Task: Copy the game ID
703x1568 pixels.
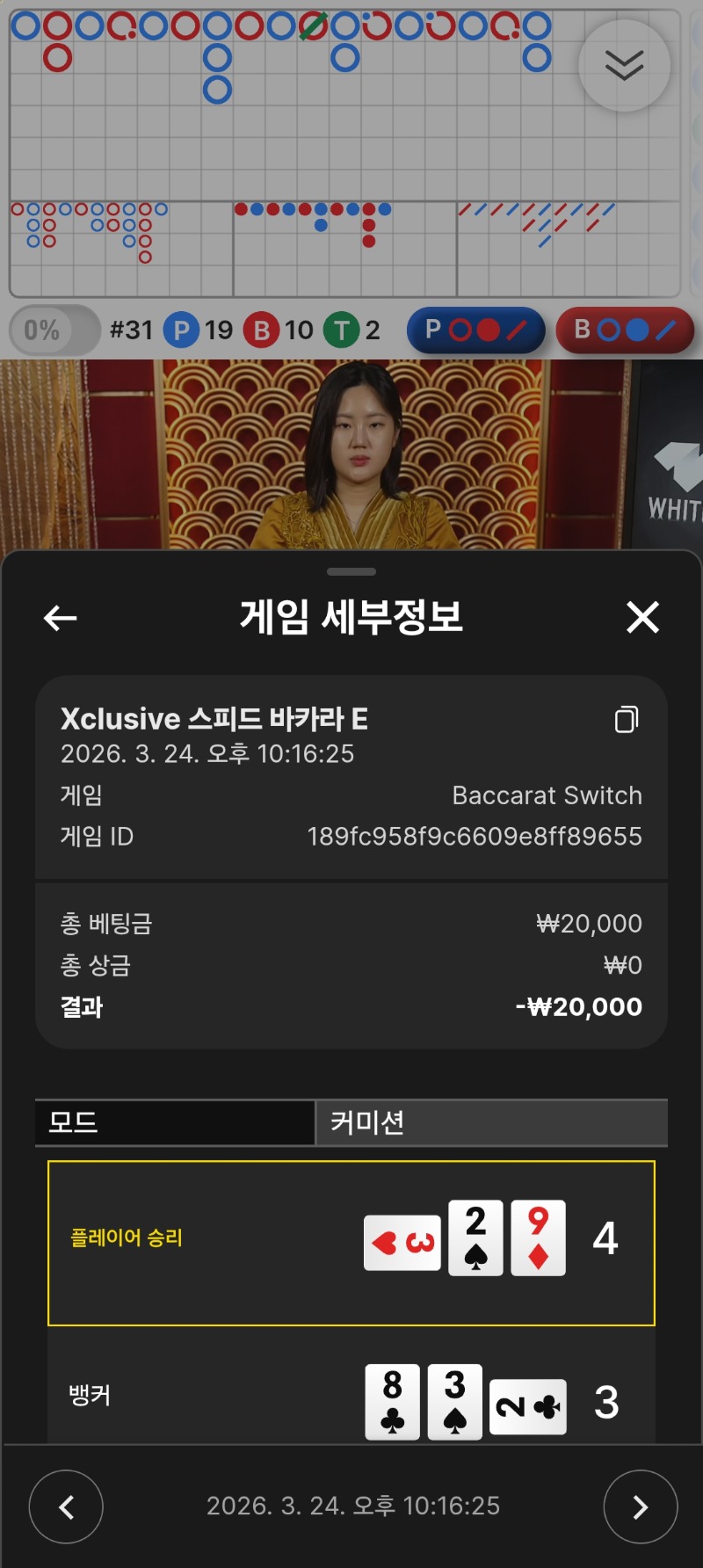Action: tap(627, 719)
